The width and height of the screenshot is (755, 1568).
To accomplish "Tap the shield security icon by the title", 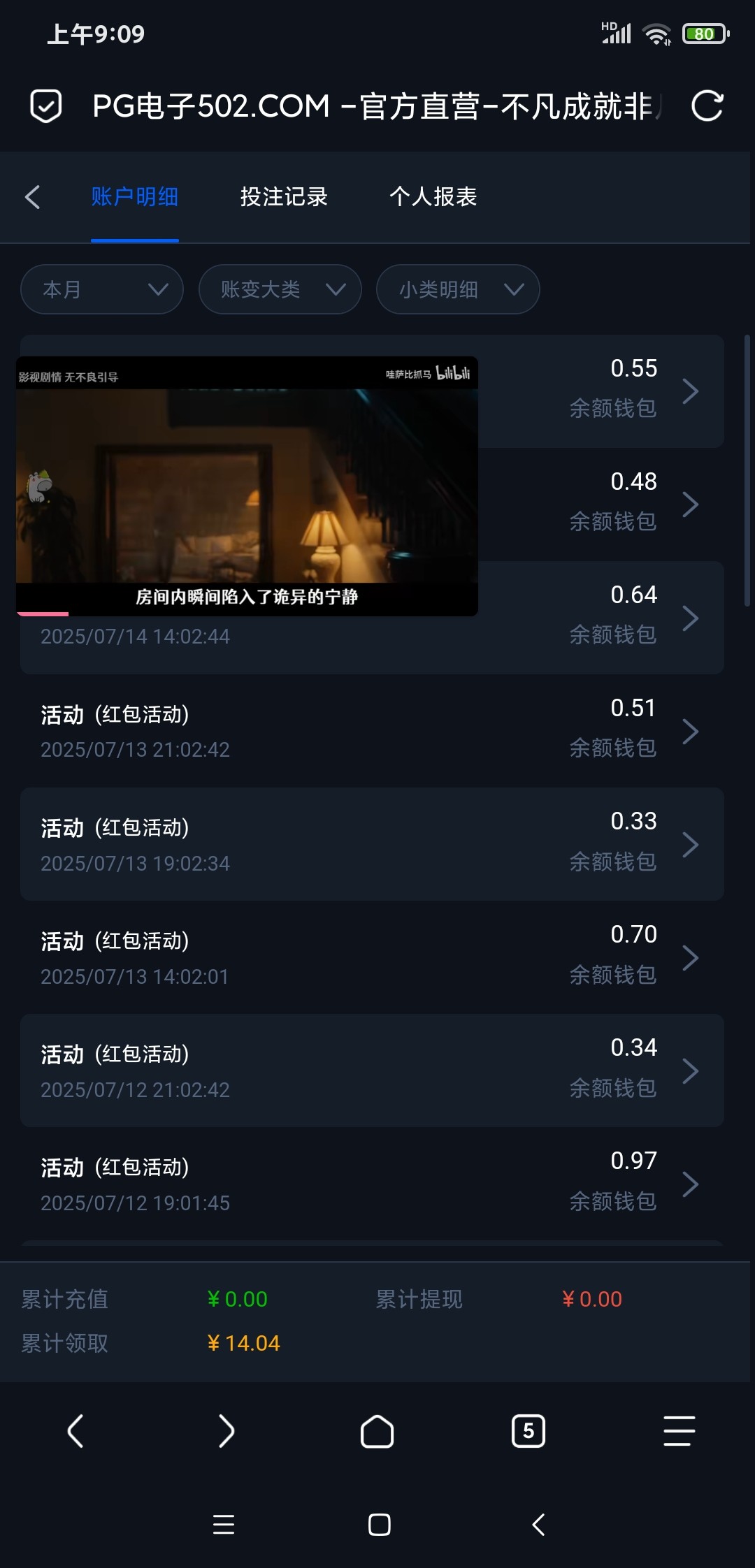I will point(46,106).
